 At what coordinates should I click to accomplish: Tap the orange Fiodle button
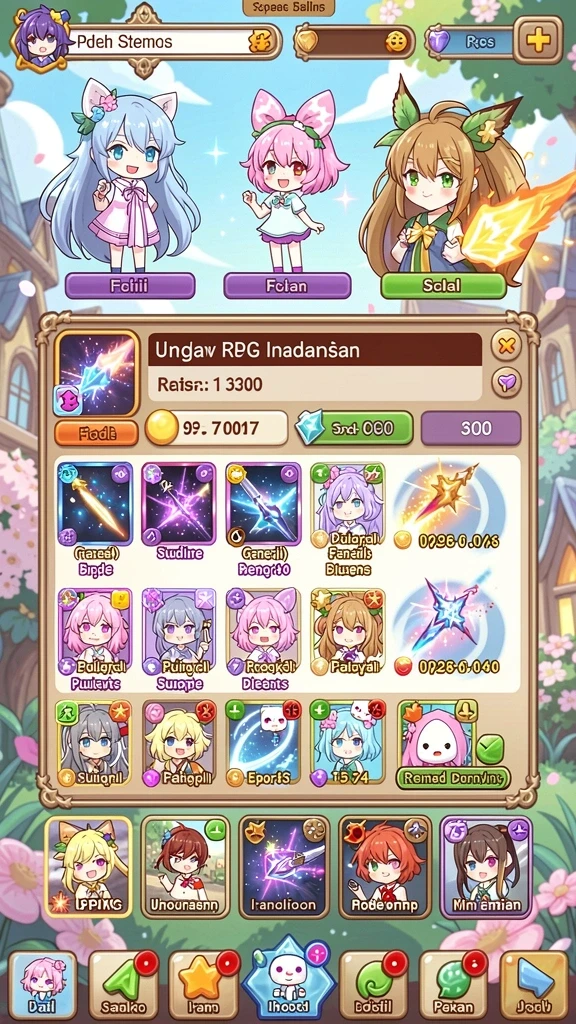pyautogui.click(x=96, y=433)
